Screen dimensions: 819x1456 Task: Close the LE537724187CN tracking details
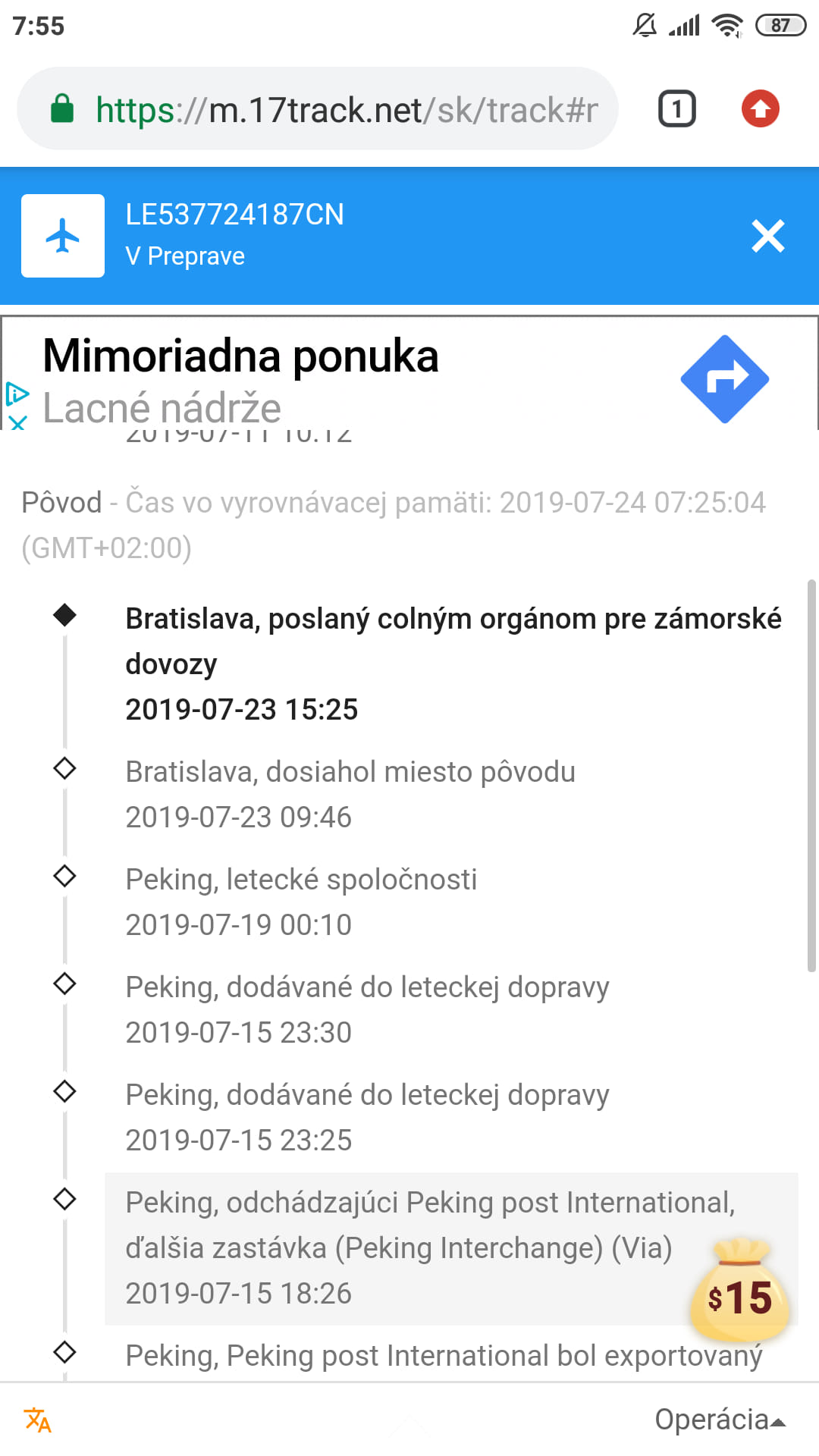pos(767,236)
